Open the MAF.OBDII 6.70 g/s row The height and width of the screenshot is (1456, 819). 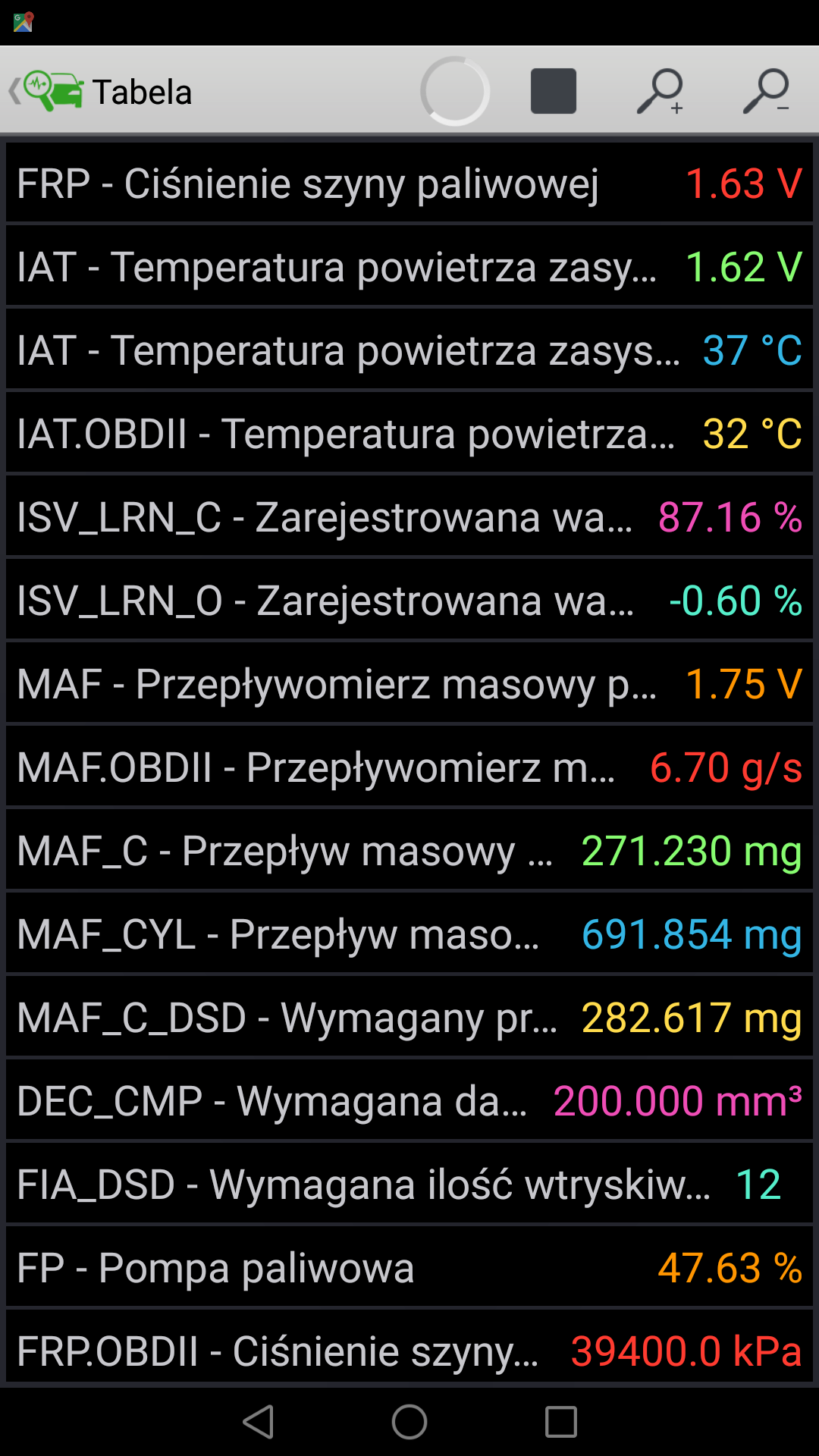[409, 767]
